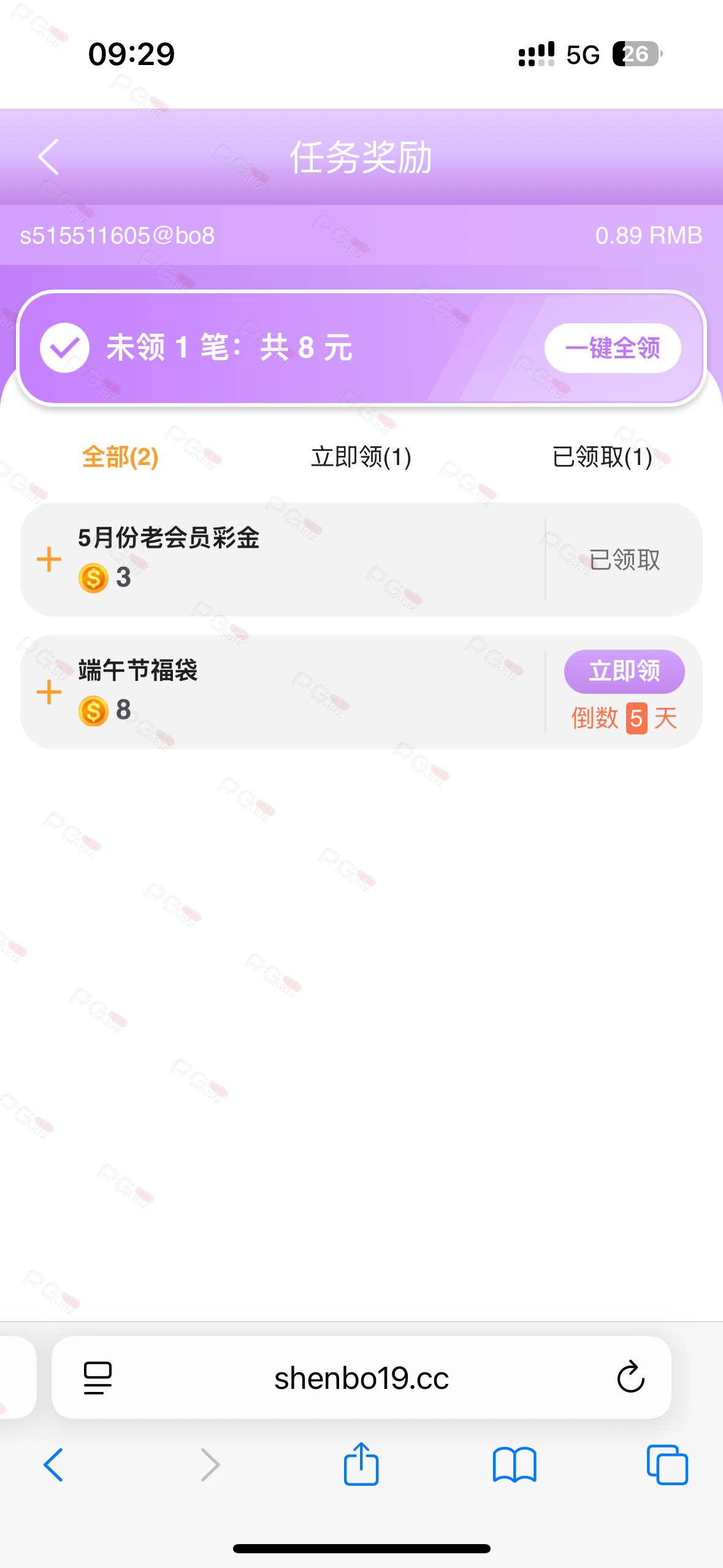723x1568 pixels.
Task: Toggle the checkmark beside 未领 1 笔
Action: [x=64, y=348]
